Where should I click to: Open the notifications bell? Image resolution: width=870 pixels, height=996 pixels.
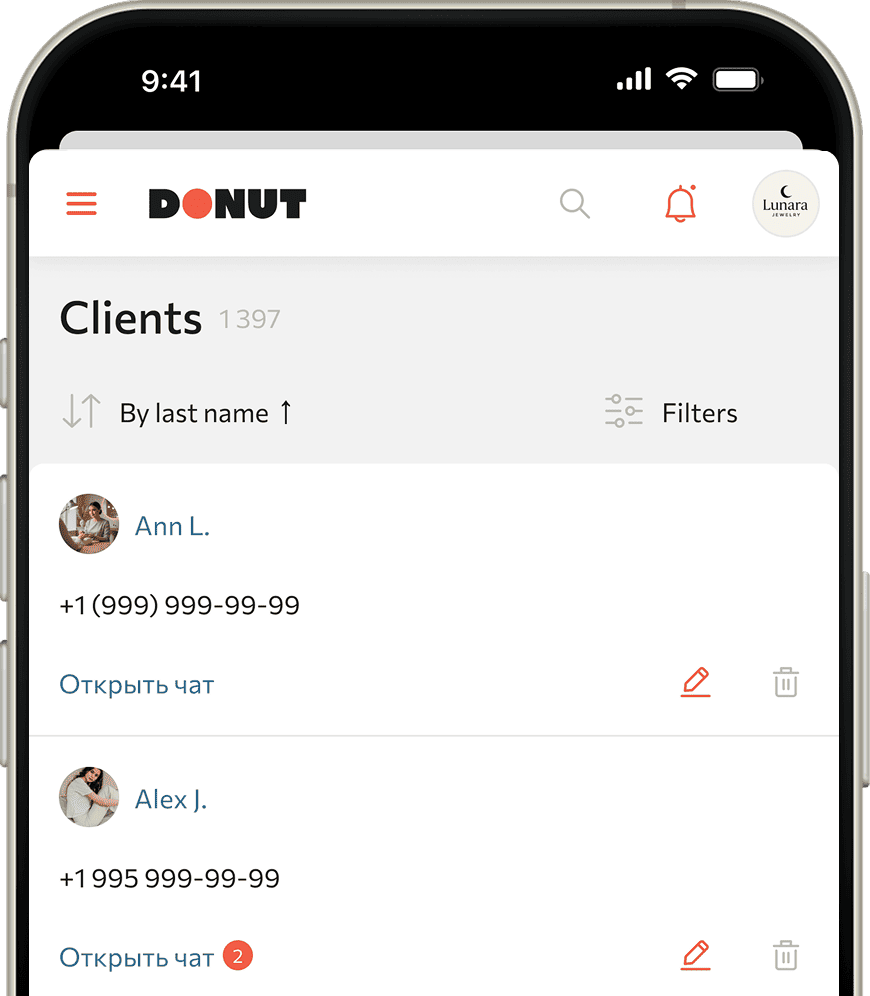(x=681, y=204)
